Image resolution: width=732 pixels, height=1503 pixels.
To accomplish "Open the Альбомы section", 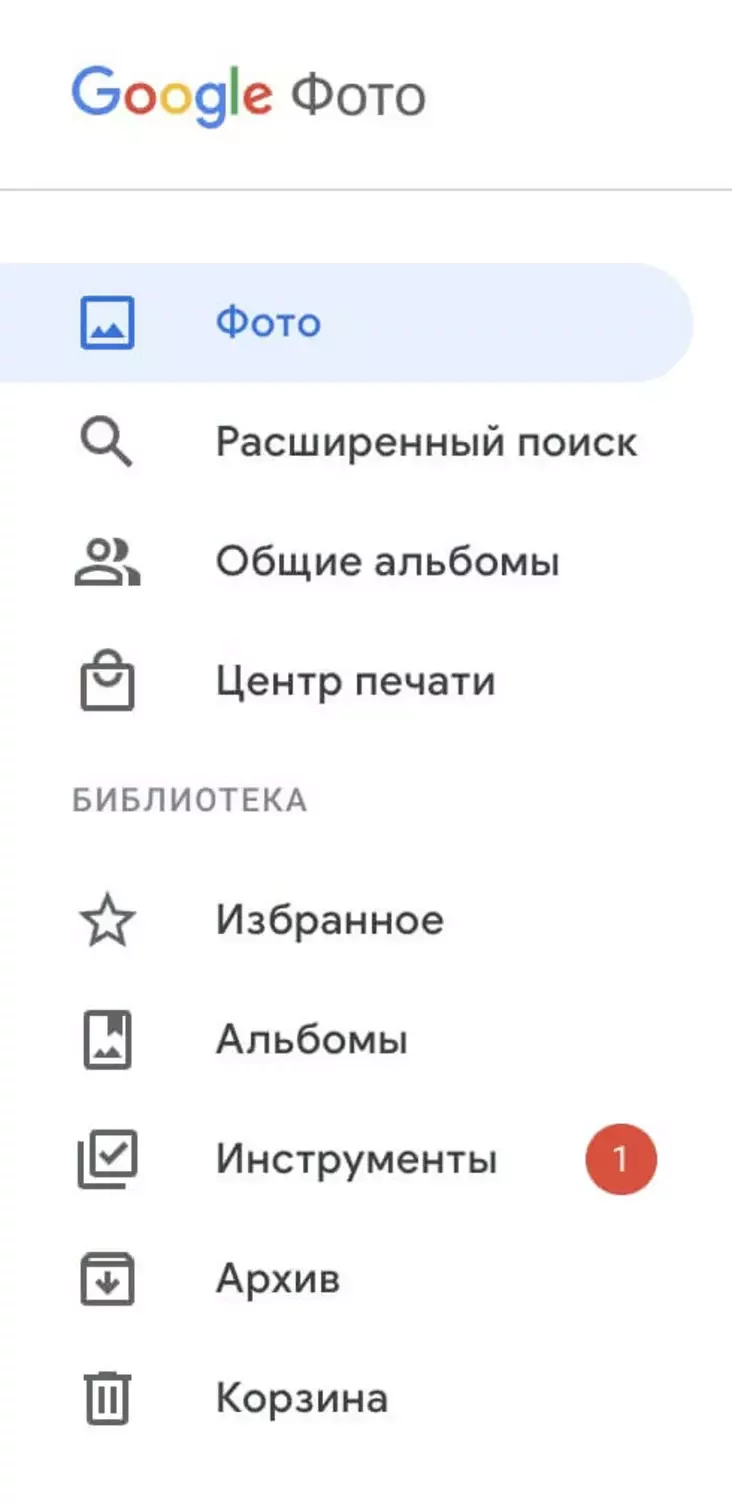I will pyautogui.click(x=311, y=1040).
